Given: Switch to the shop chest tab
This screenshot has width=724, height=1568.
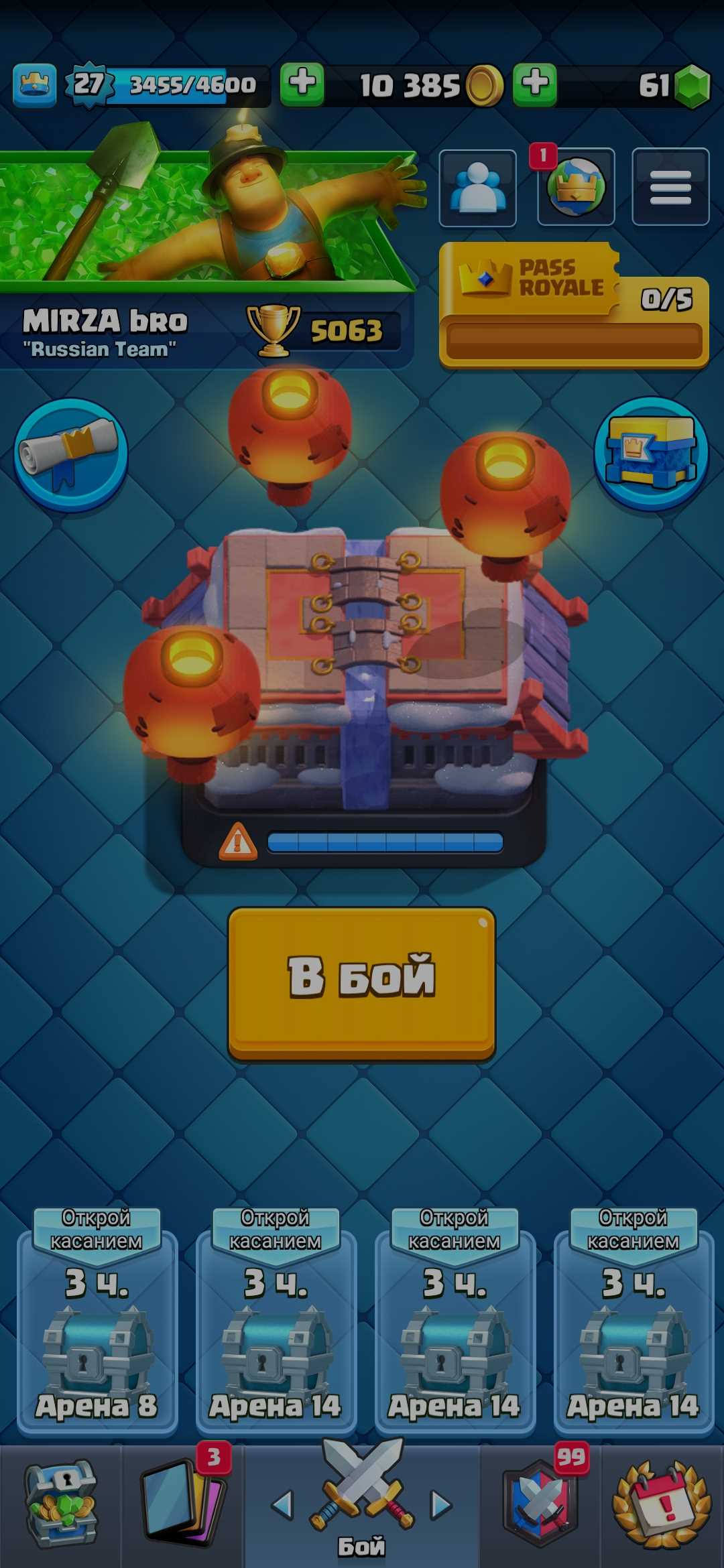Looking at the screenshot, I should [60, 1504].
